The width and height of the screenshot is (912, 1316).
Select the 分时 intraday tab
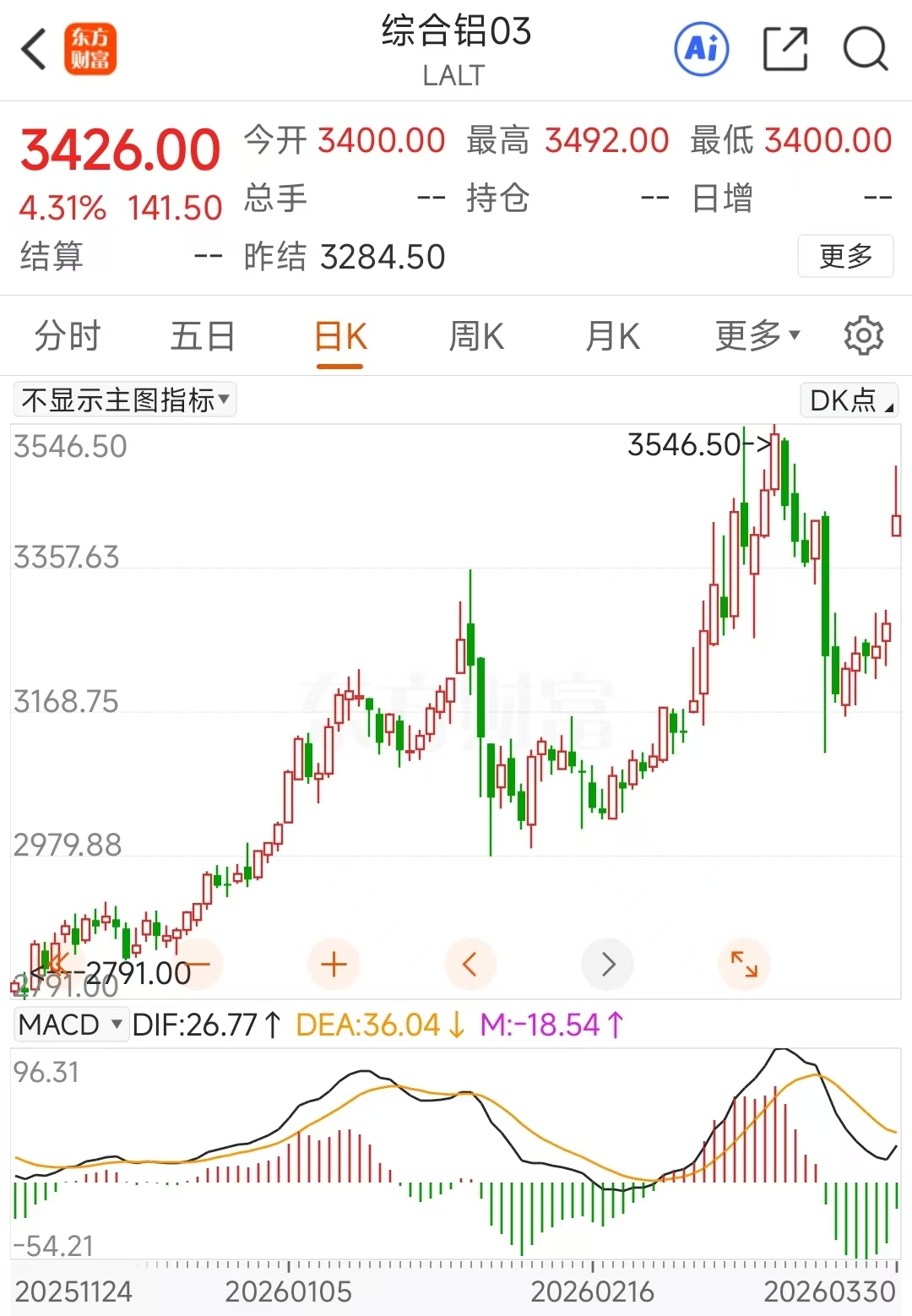(68, 334)
